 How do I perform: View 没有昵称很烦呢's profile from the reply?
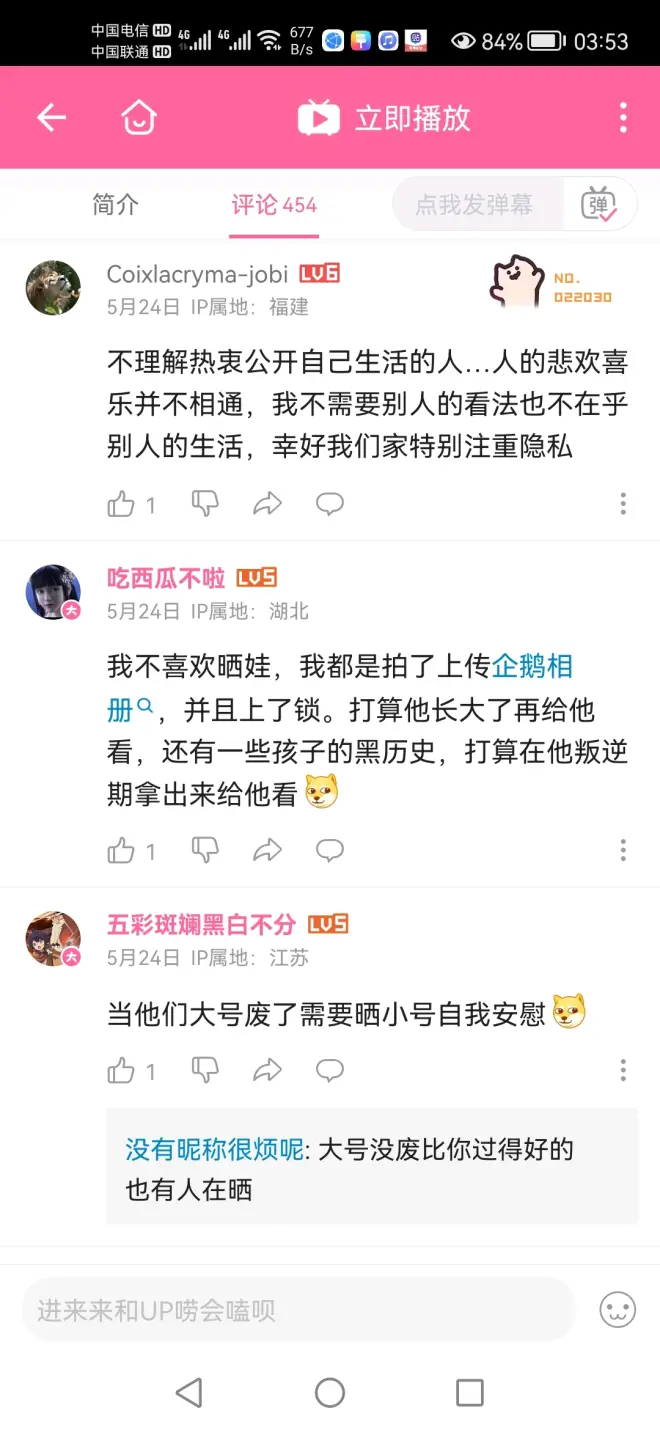coord(214,1150)
